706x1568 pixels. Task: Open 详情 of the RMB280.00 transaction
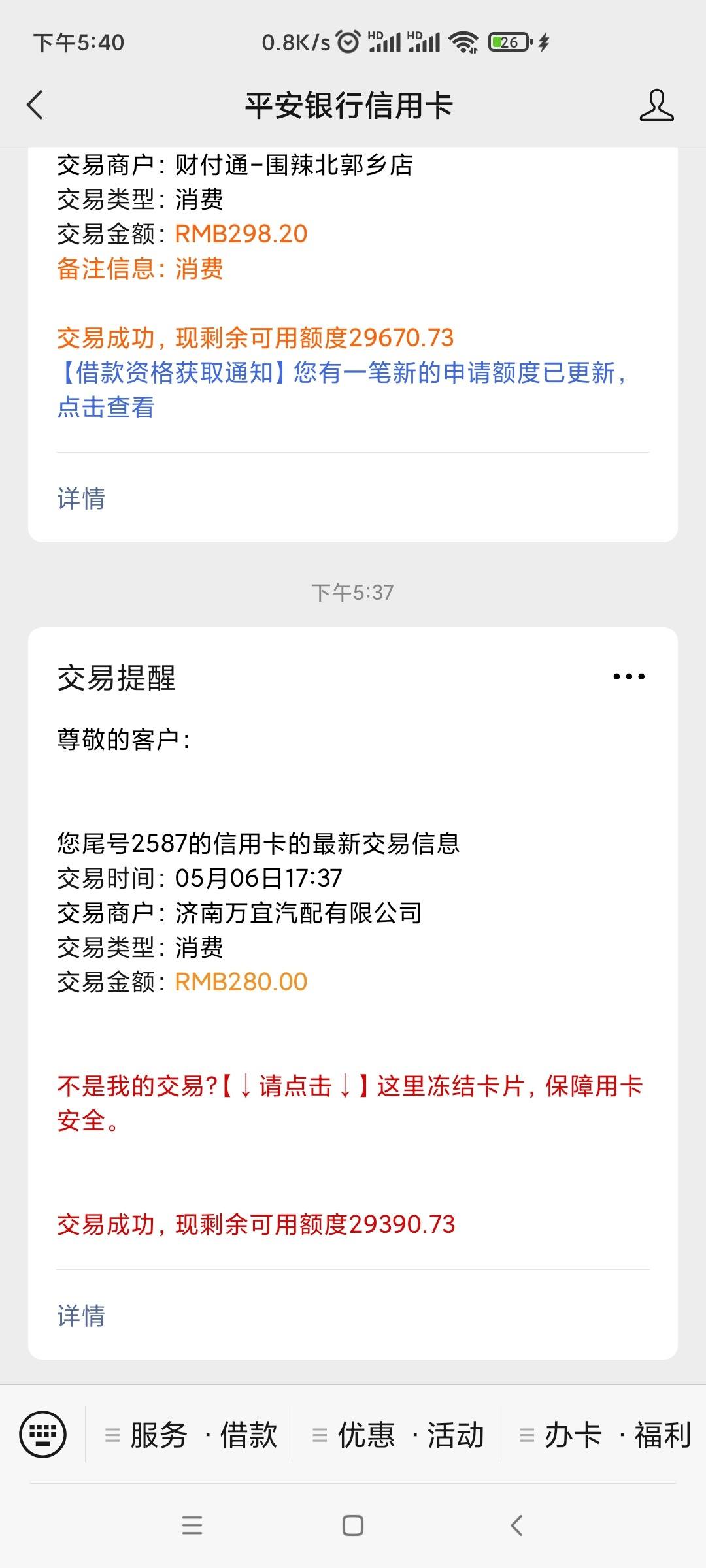(81, 1316)
